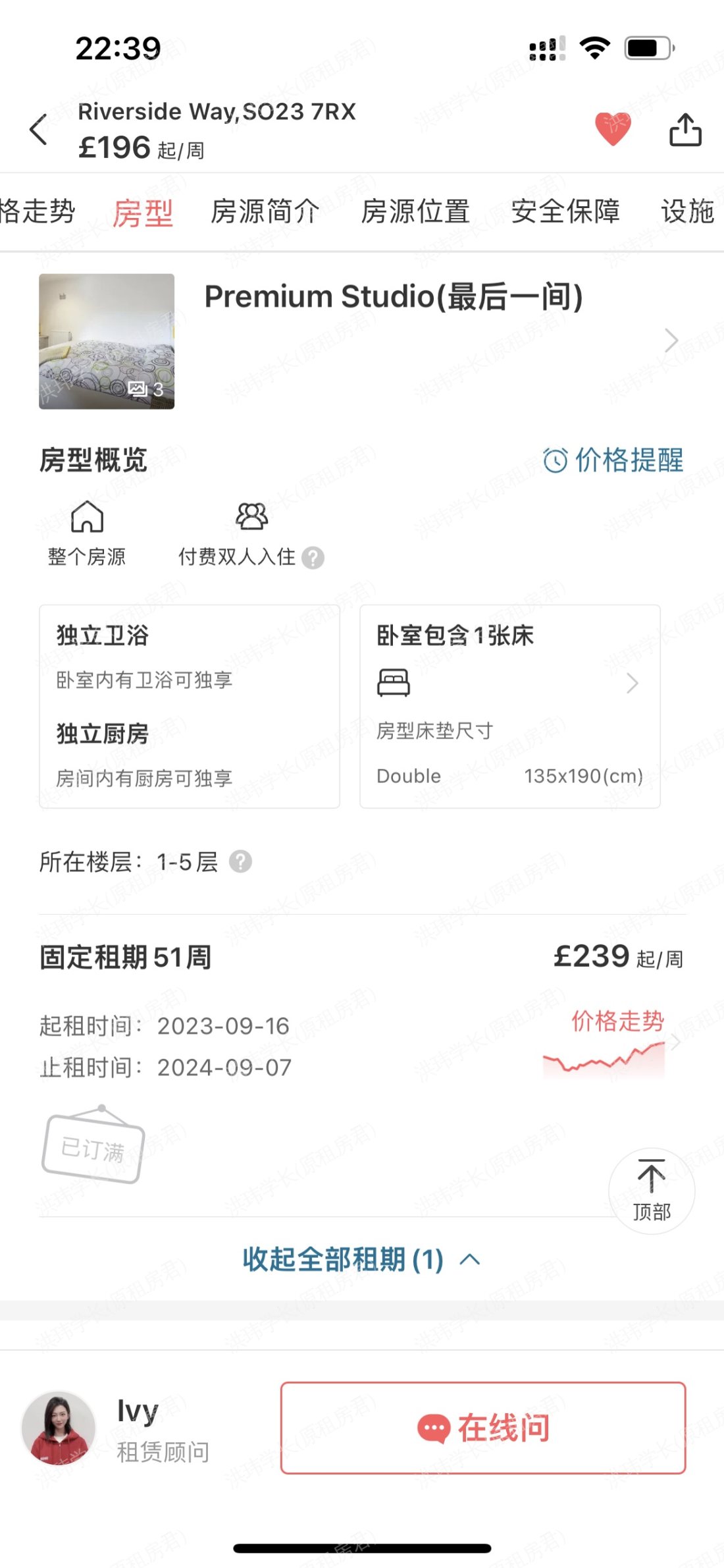Open Premium Studio details chevron
The width and height of the screenshot is (724, 1568).
[671, 340]
